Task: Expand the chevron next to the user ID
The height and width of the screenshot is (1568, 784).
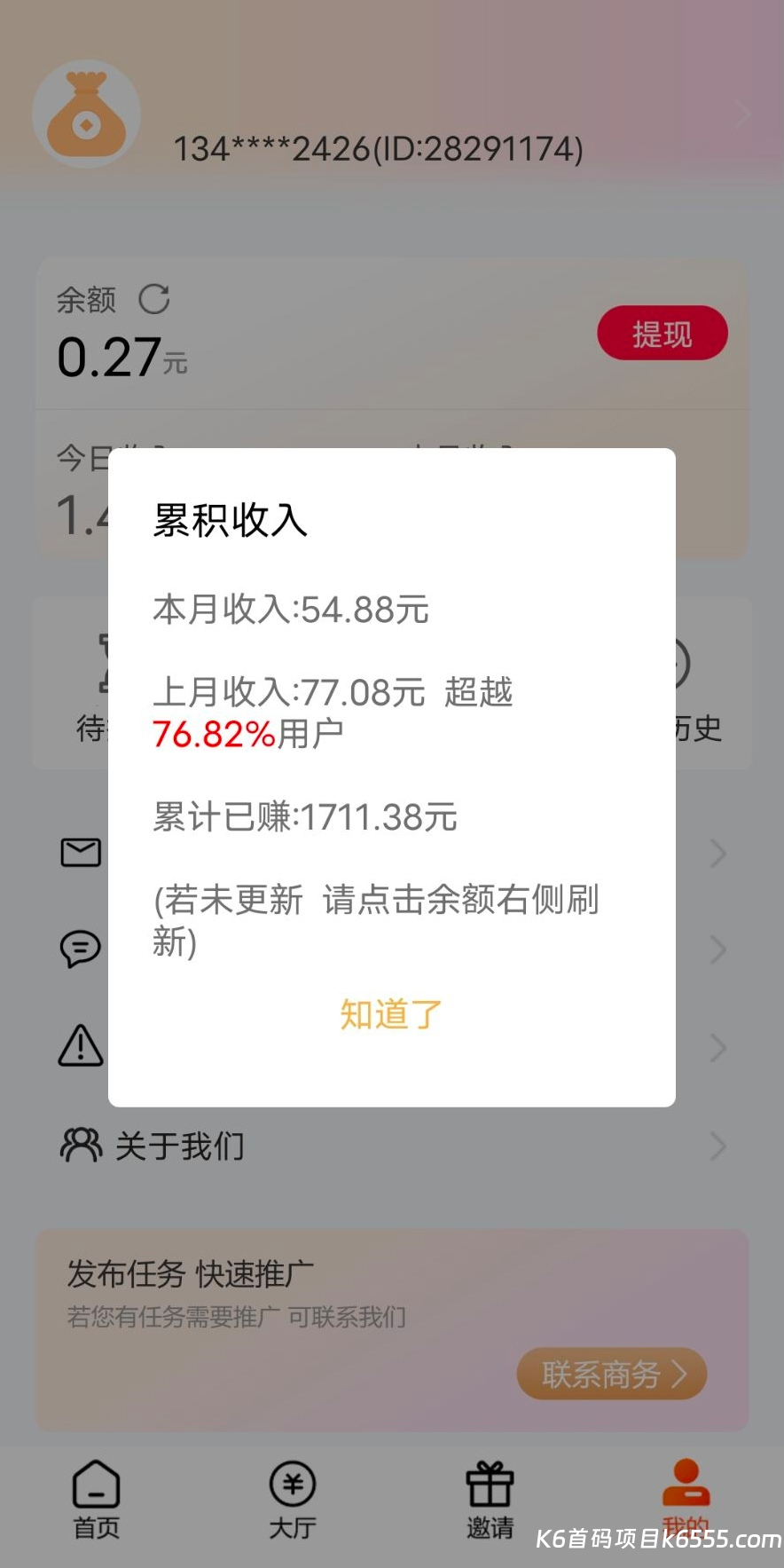Action: click(743, 114)
